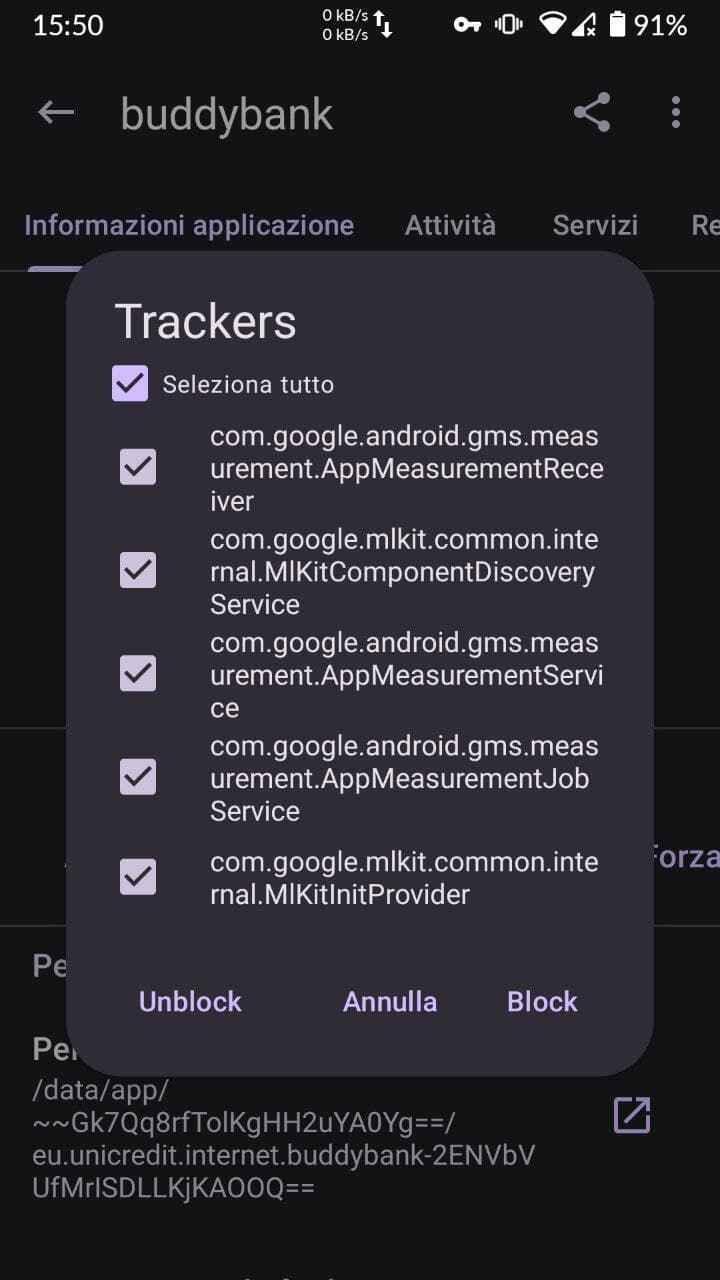Open the three-dot overflow menu
Screen dimensions: 720x1280
click(676, 113)
